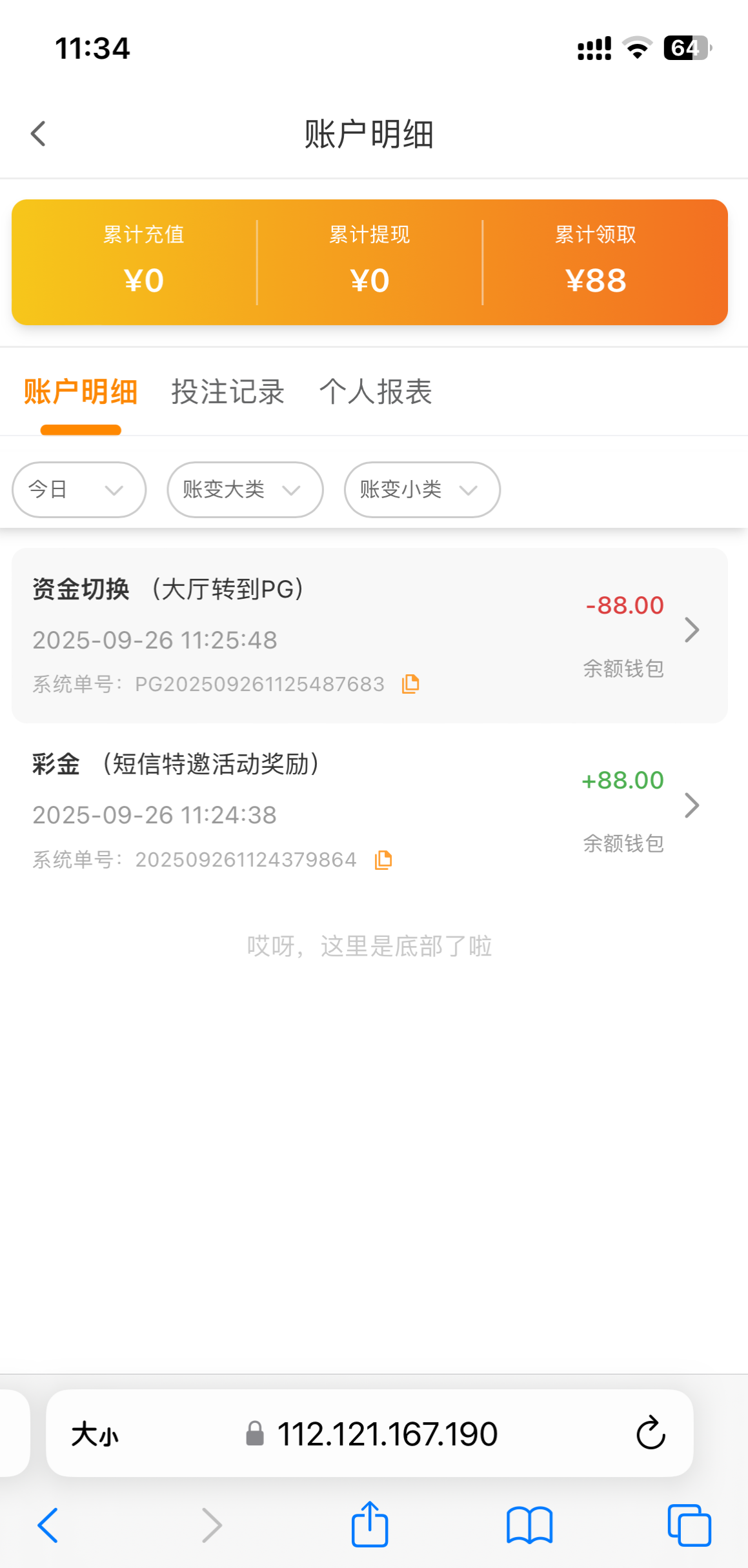Expand the 今日 date filter dropdown
Viewport: 748px width, 1568px height.
tap(79, 490)
